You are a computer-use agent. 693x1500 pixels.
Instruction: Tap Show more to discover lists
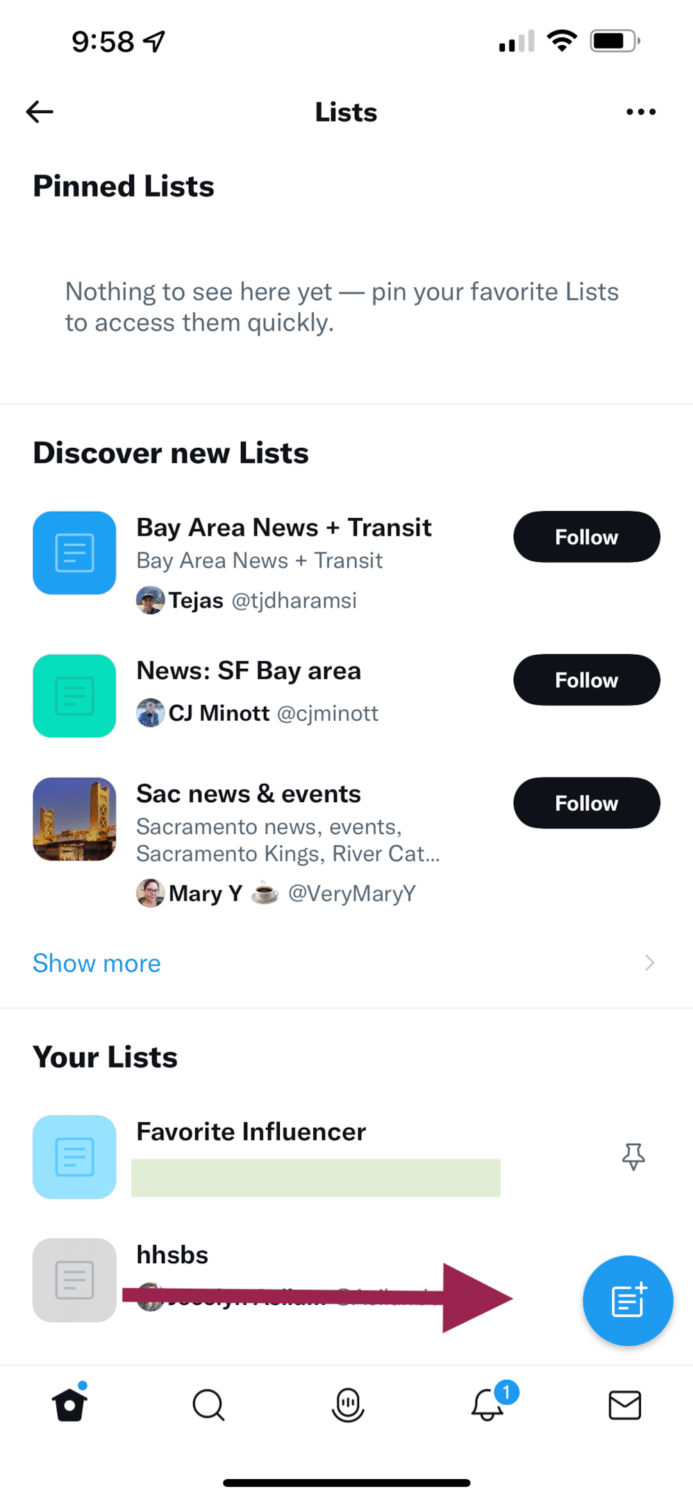tap(97, 963)
